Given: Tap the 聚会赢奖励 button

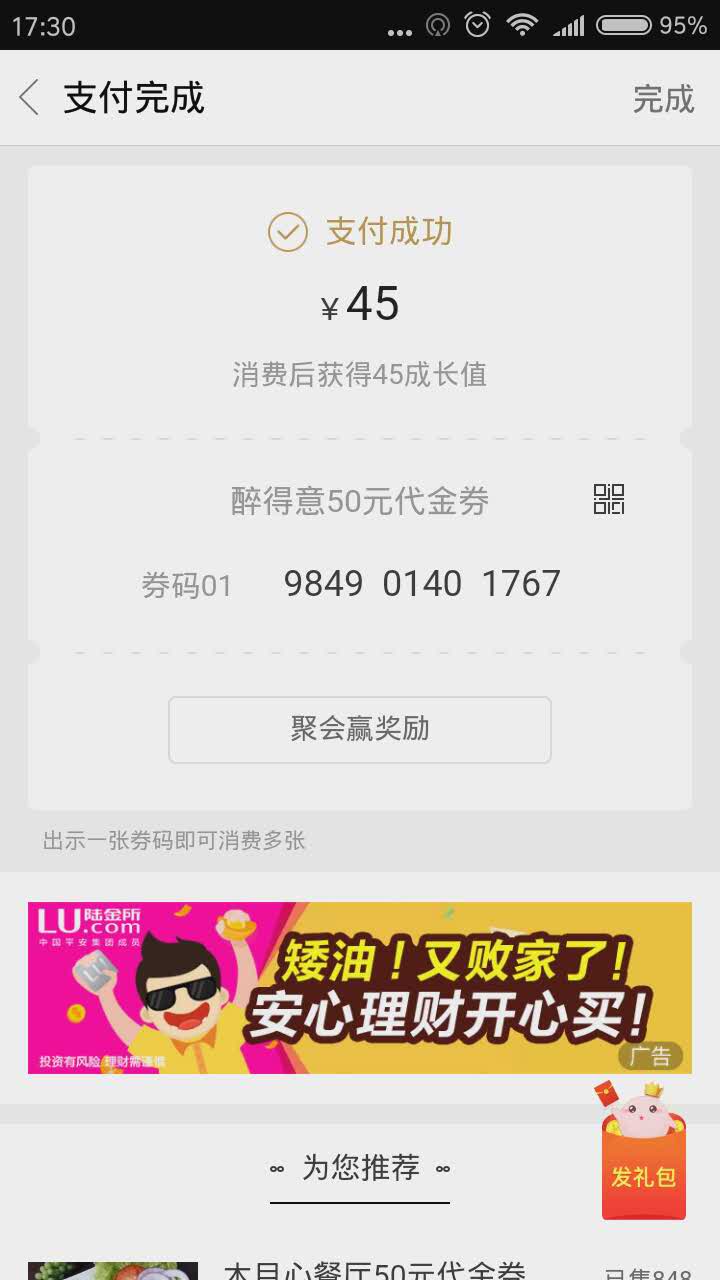Looking at the screenshot, I should (360, 729).
